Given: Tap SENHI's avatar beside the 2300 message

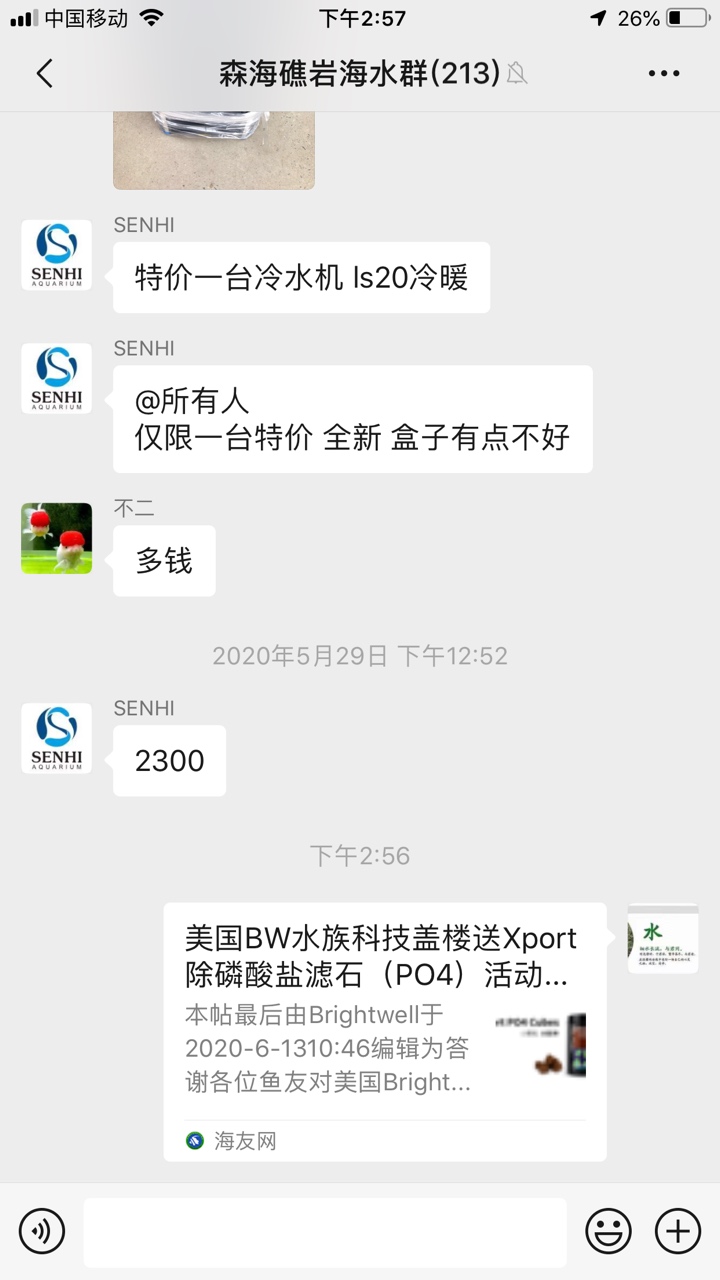Looking at the screenshot, I should click(x=57, y=738).
